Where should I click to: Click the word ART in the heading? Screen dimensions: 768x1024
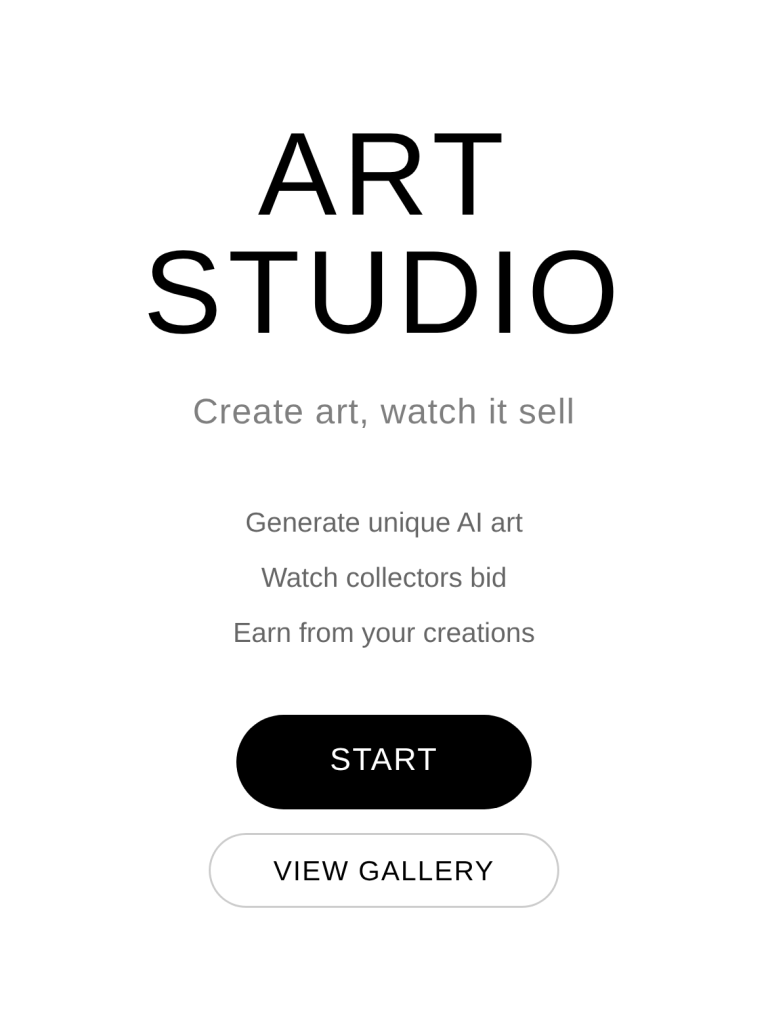[383, 175]
